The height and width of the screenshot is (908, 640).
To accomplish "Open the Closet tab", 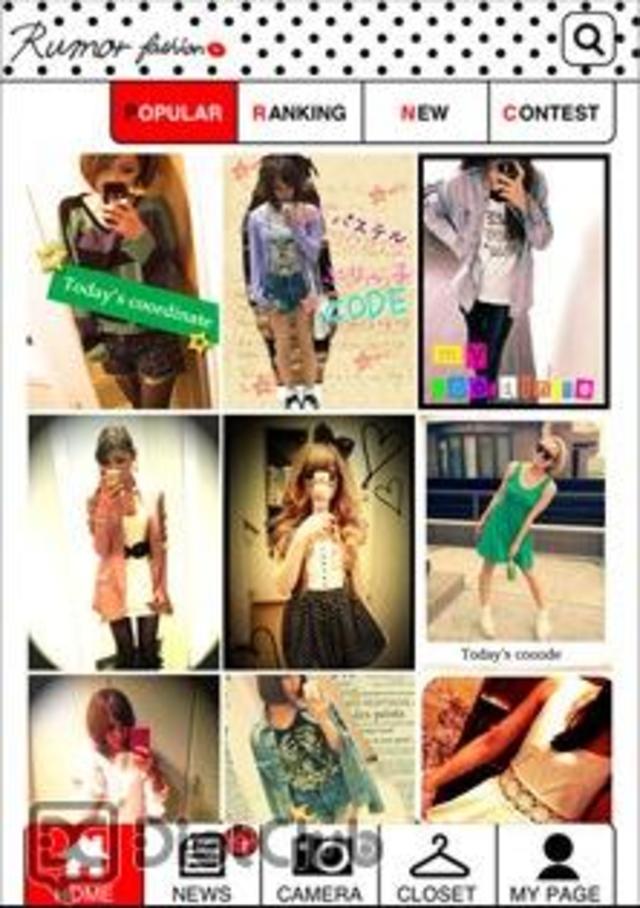I will [437, 865].
